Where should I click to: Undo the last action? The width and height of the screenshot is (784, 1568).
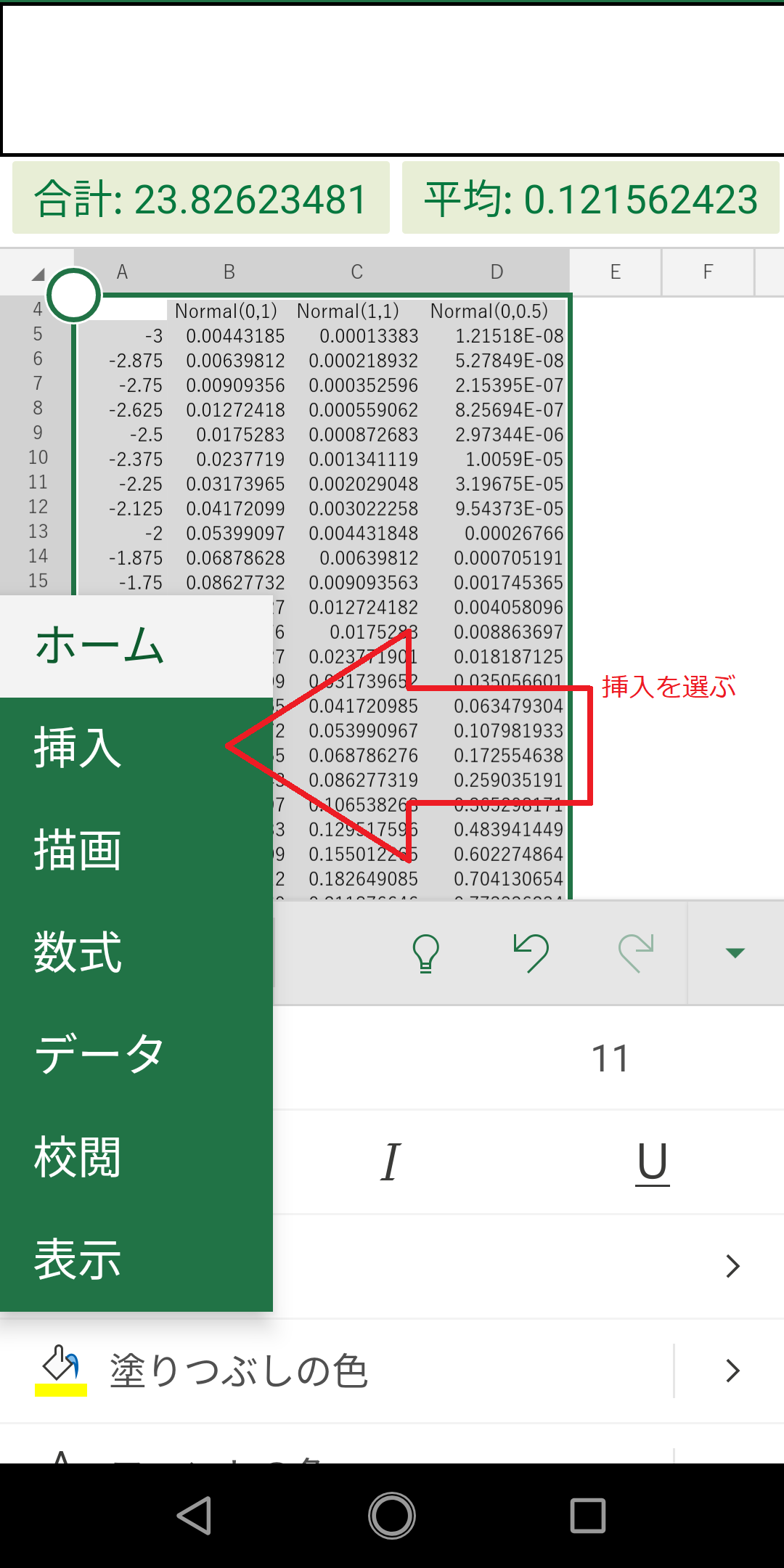tap(531, 953)
